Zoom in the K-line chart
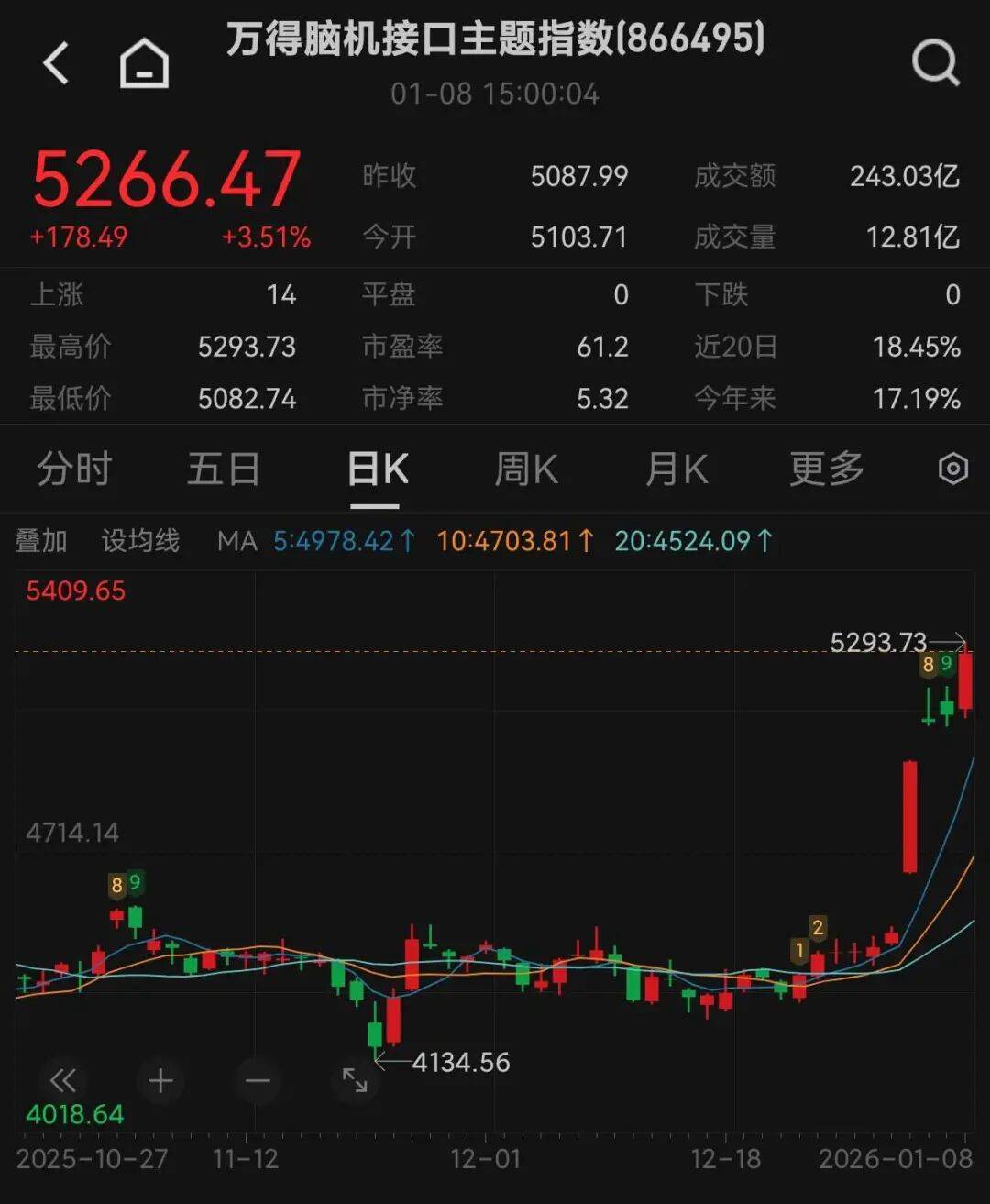The width and height of the screenshot is (990, 1204). 160,1081
